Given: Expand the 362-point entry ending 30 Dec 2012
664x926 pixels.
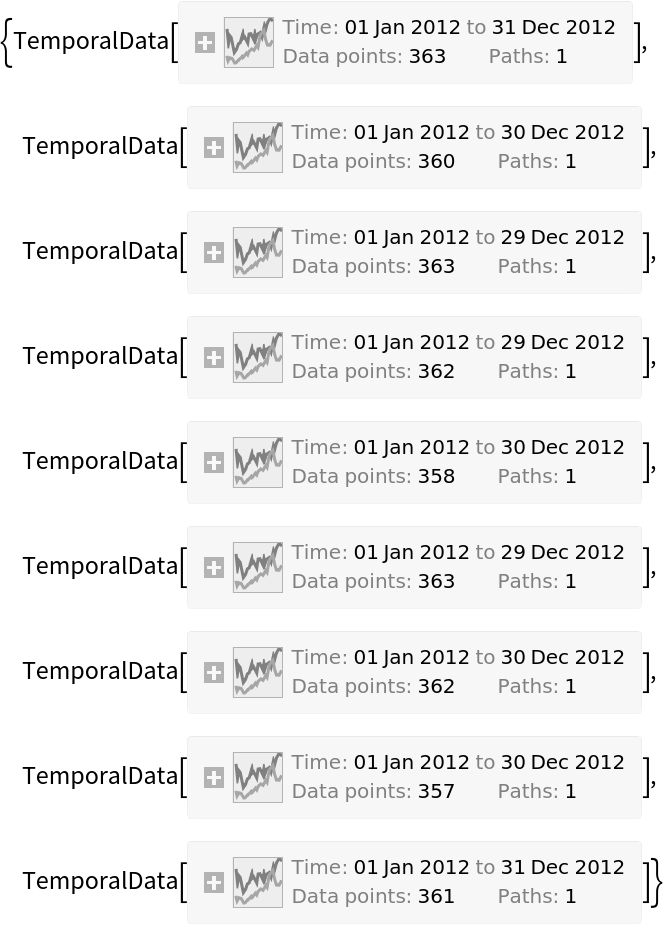Looking at the screenshot, I should point(214,673).
